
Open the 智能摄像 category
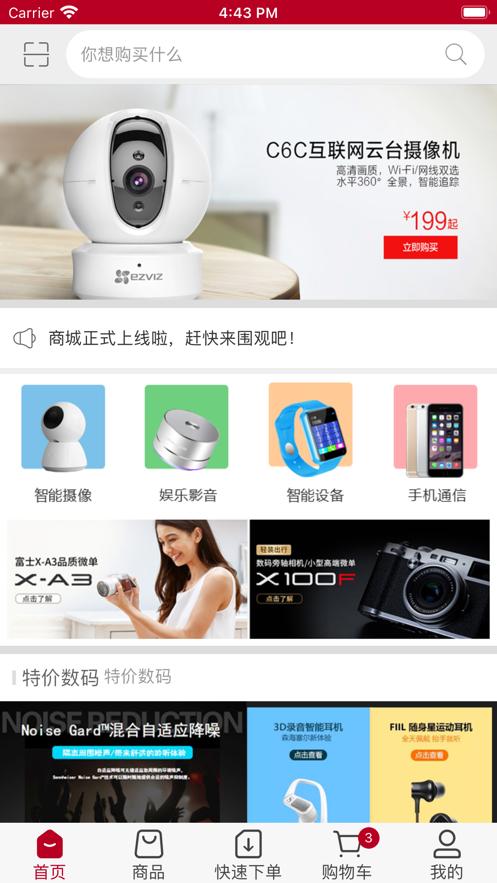[x=63, y=444]
